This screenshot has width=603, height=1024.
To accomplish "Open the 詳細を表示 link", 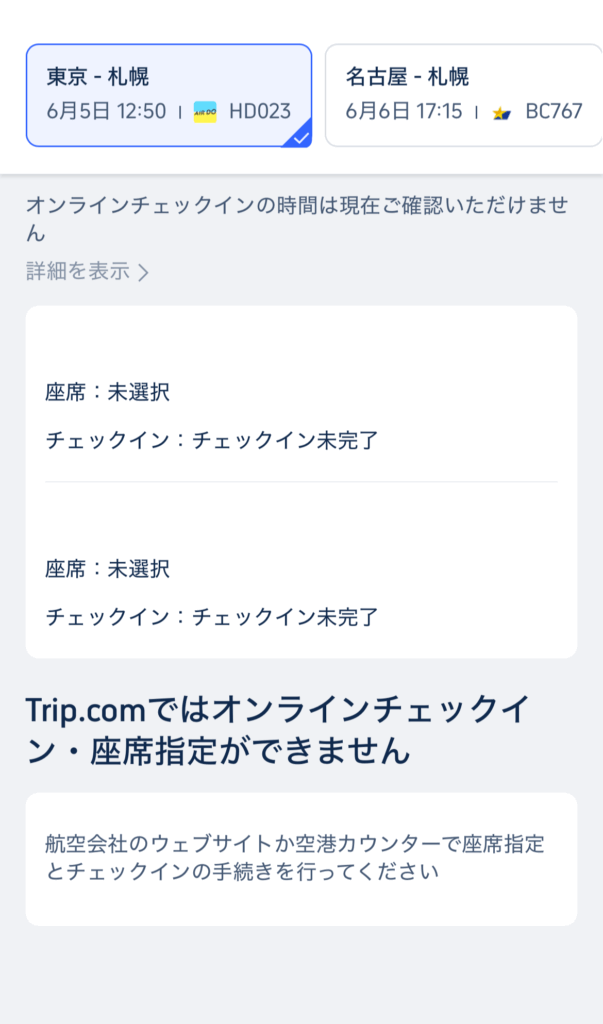I will pyautogui.click(x=88, y=271).
